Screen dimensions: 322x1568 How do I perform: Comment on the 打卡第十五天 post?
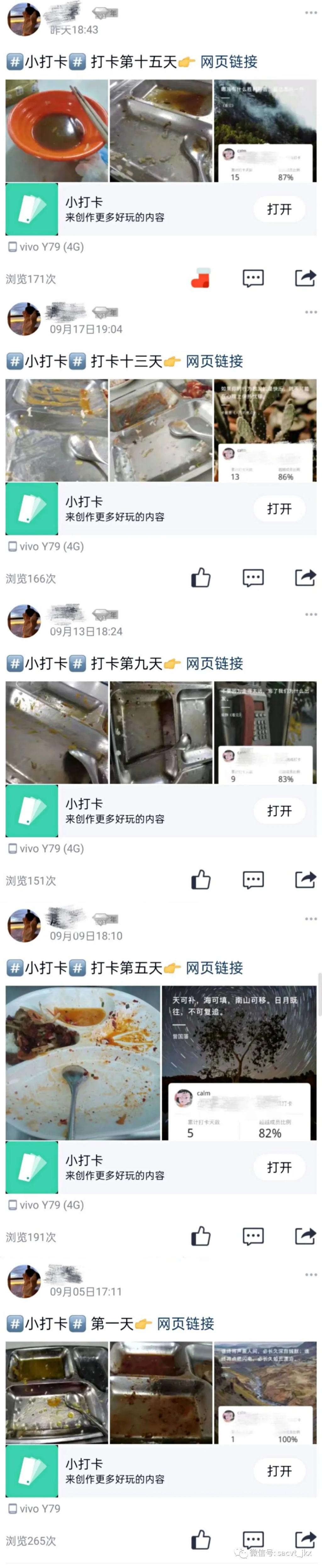(253, 278)
